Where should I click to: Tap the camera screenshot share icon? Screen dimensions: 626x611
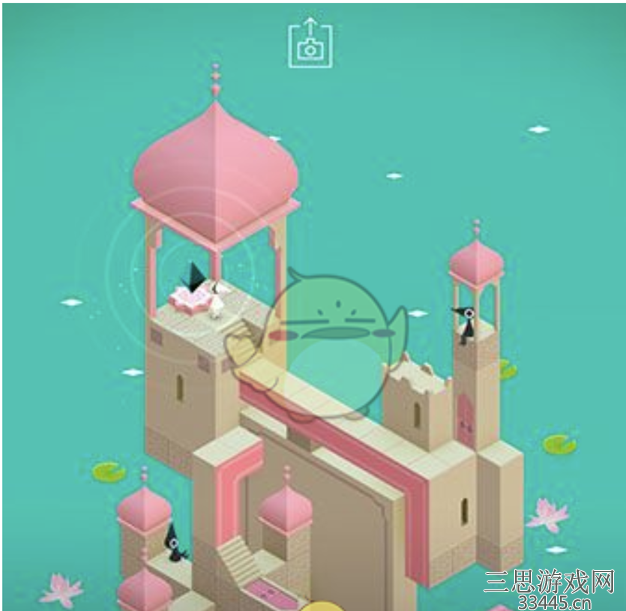[311, 43]
